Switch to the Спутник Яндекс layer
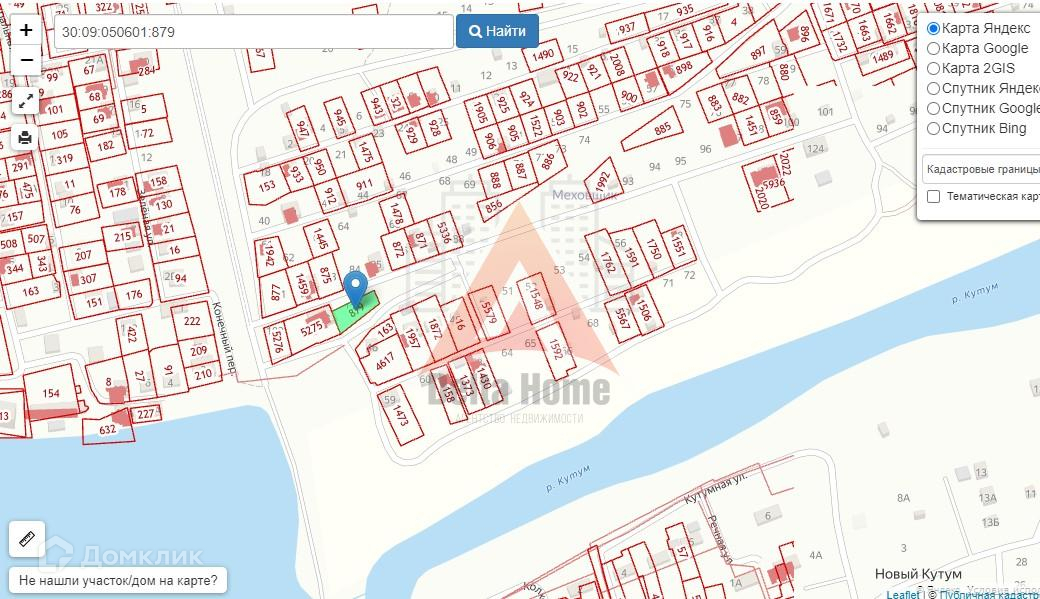 (x=934, y=88)
